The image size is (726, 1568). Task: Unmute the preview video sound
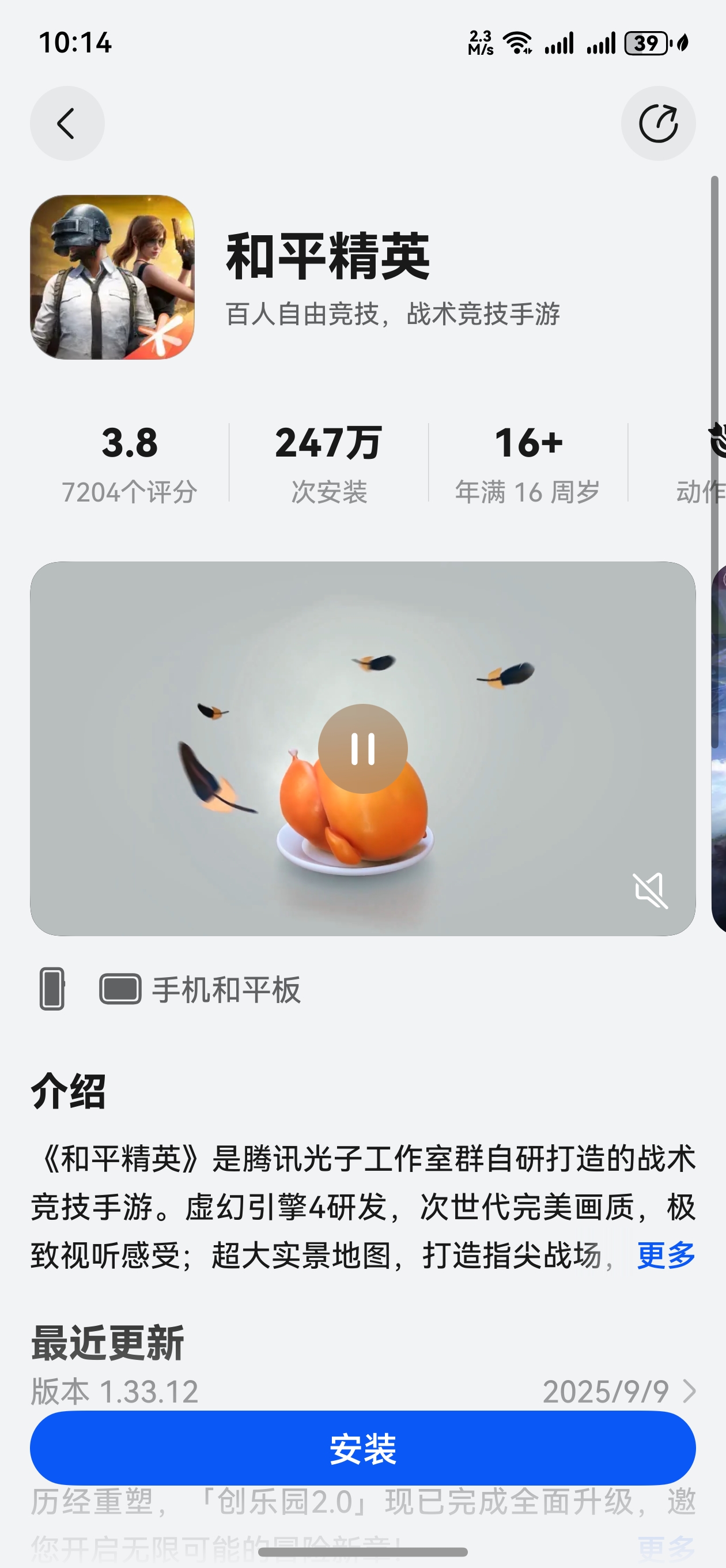[x=650, y=891]
